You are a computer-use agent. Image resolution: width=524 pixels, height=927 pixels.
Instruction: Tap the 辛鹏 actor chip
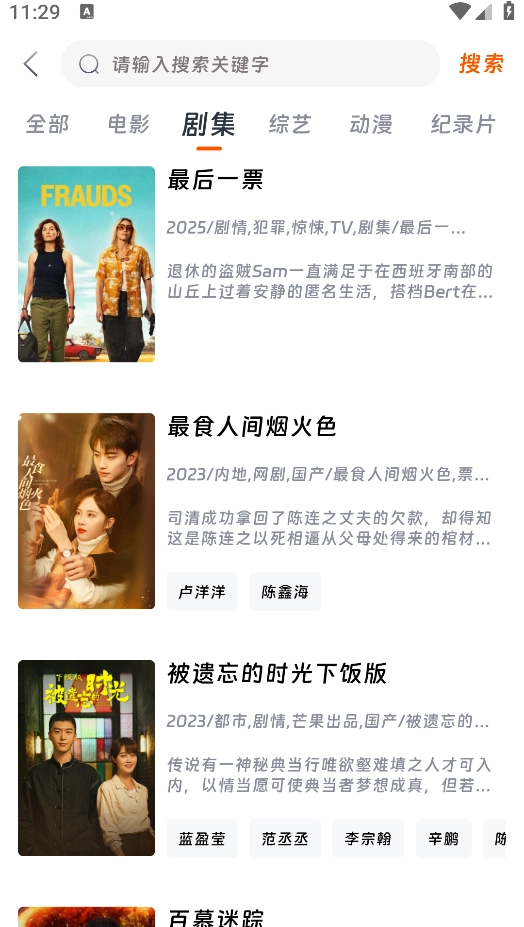[444, 838]
